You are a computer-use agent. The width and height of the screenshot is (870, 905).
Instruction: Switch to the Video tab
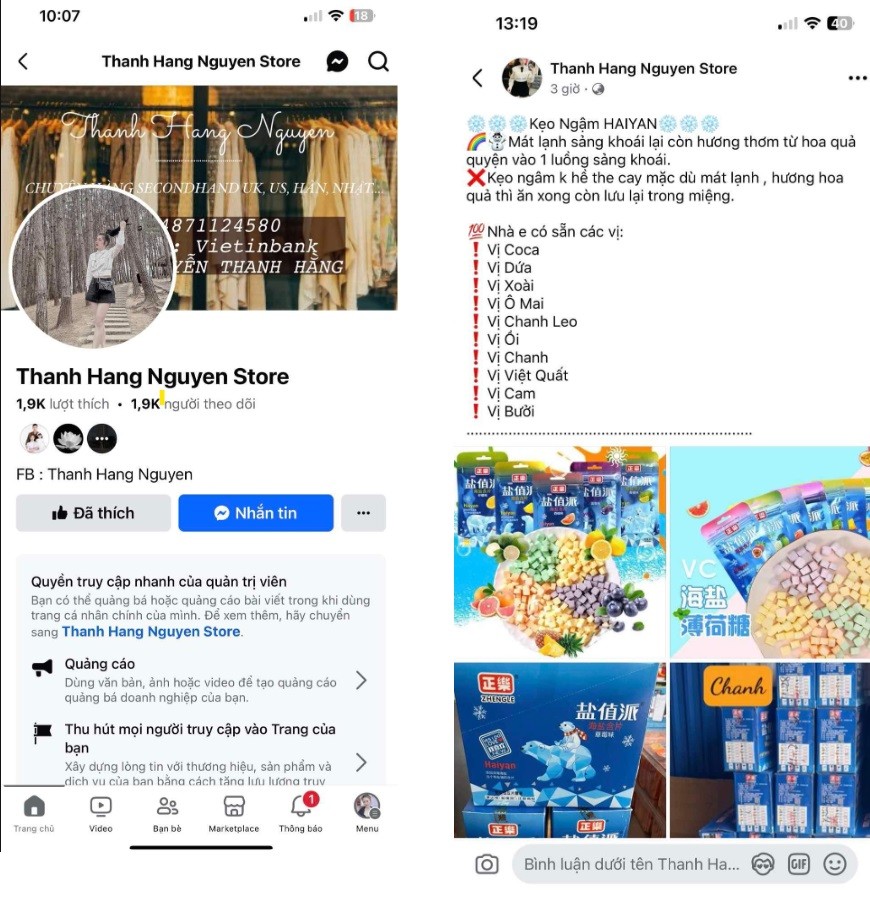coord(101,813)
